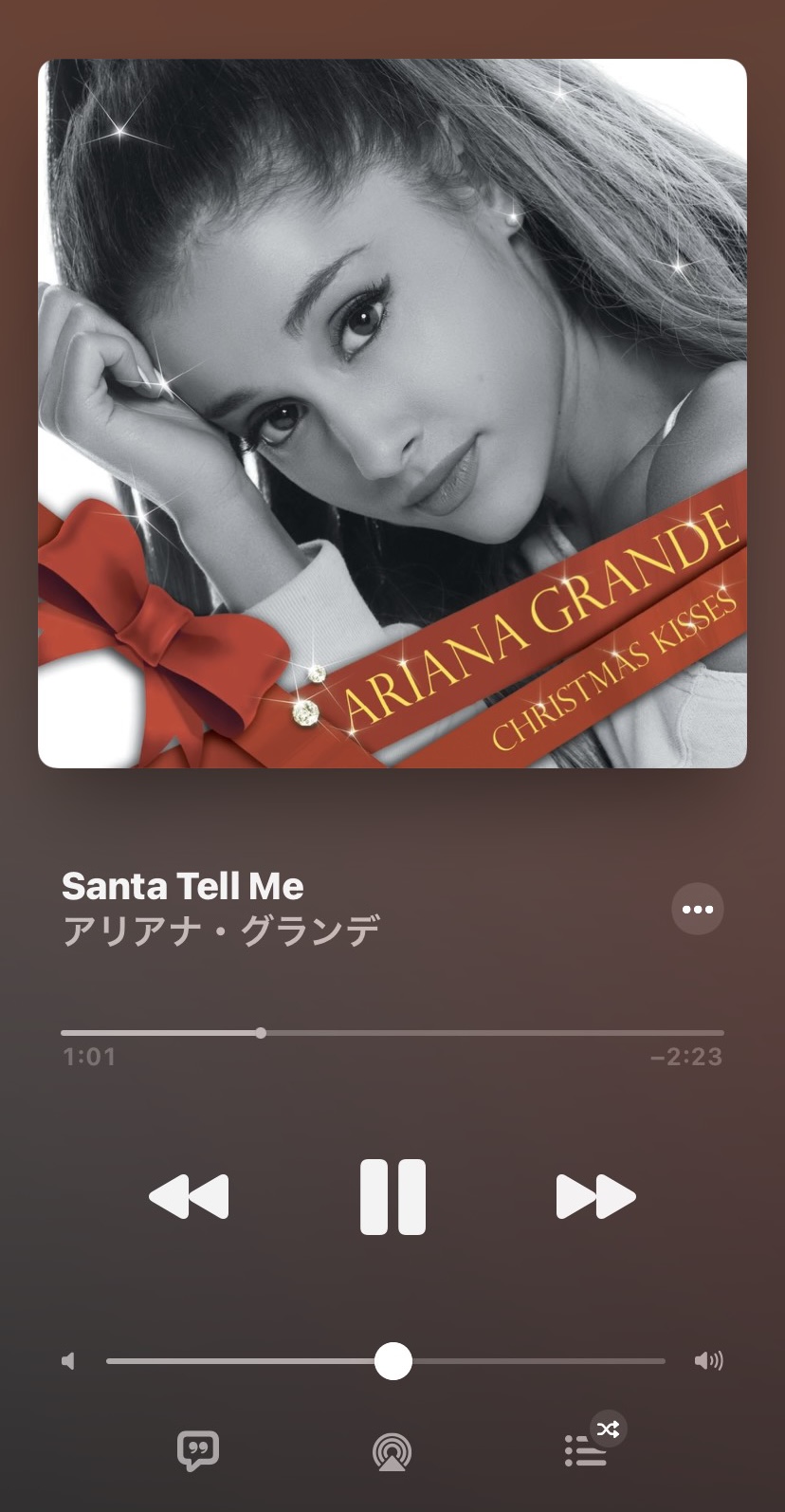Go back to the previous track

tap(190, 1196)
